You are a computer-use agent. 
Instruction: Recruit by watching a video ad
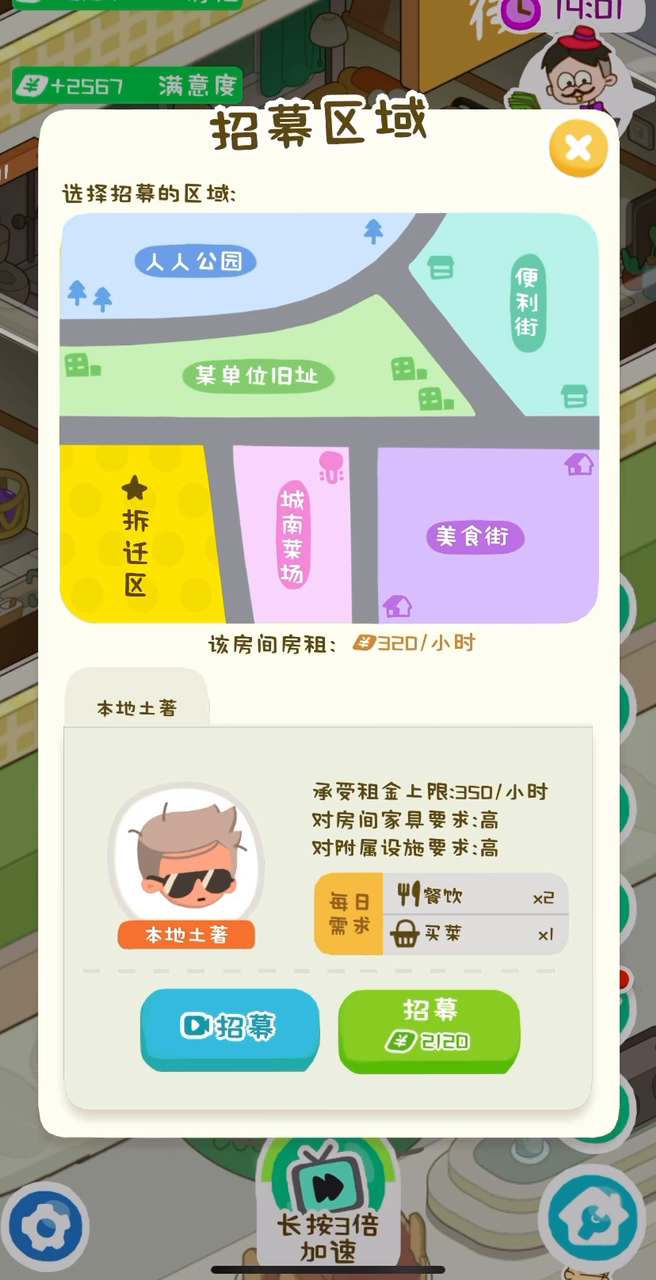229,1028
